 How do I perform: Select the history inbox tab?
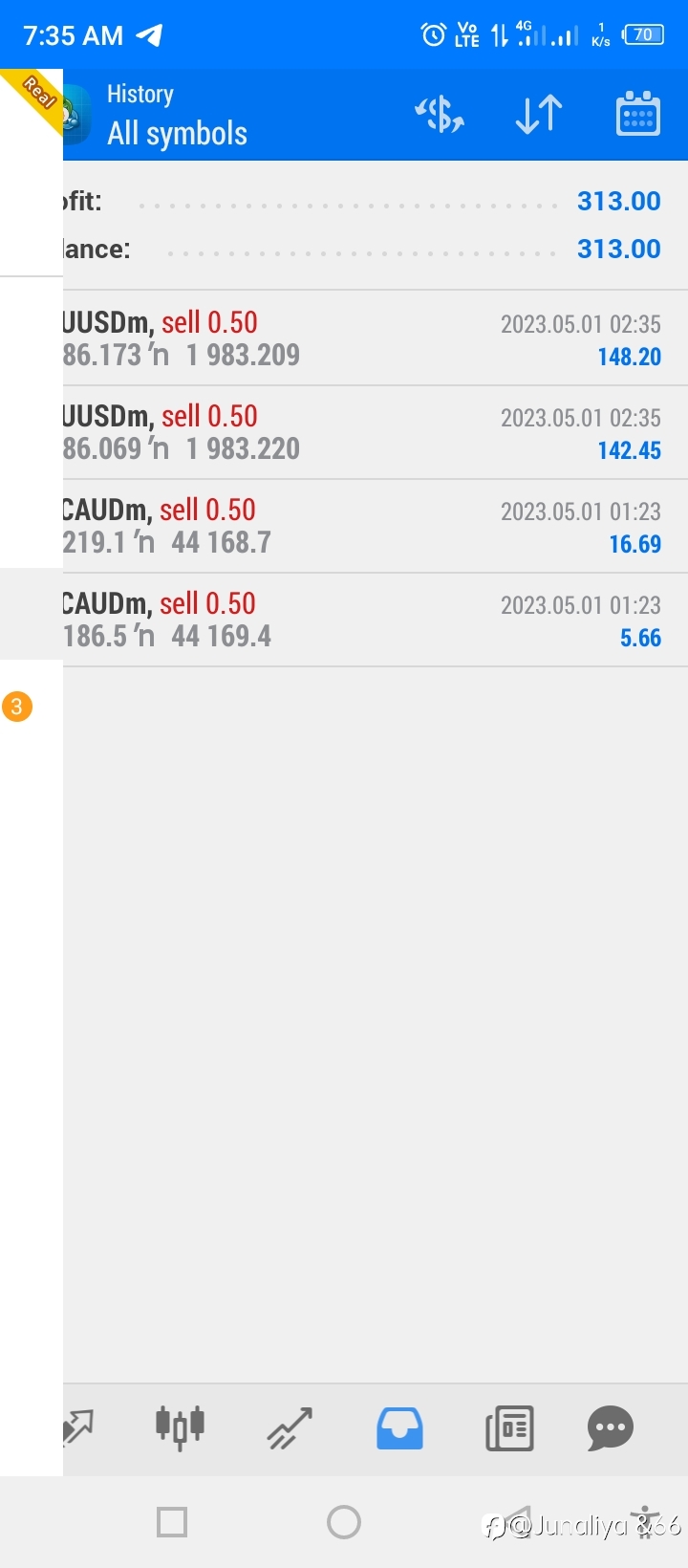(399, 1428)
